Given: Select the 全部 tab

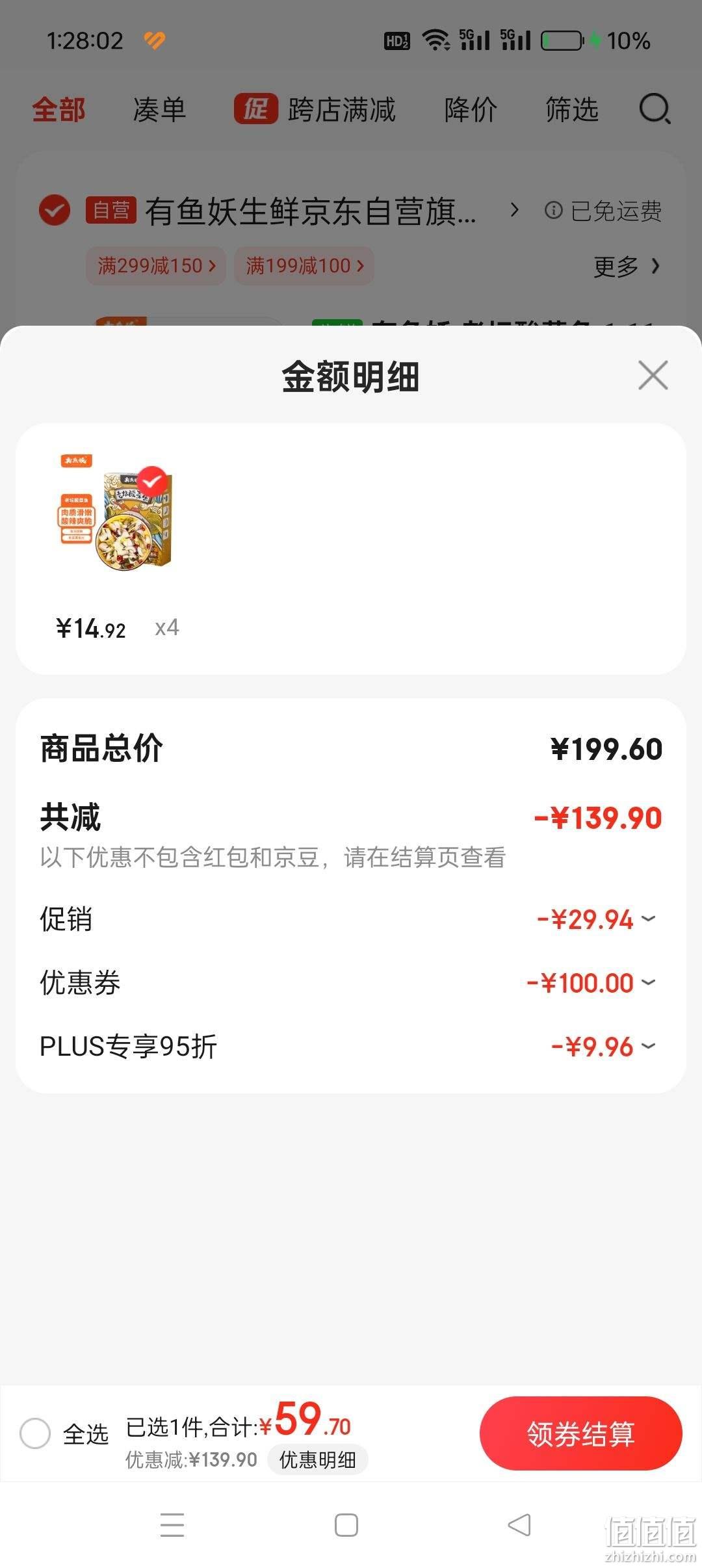Looking at the screenshot, I should 58,109.
